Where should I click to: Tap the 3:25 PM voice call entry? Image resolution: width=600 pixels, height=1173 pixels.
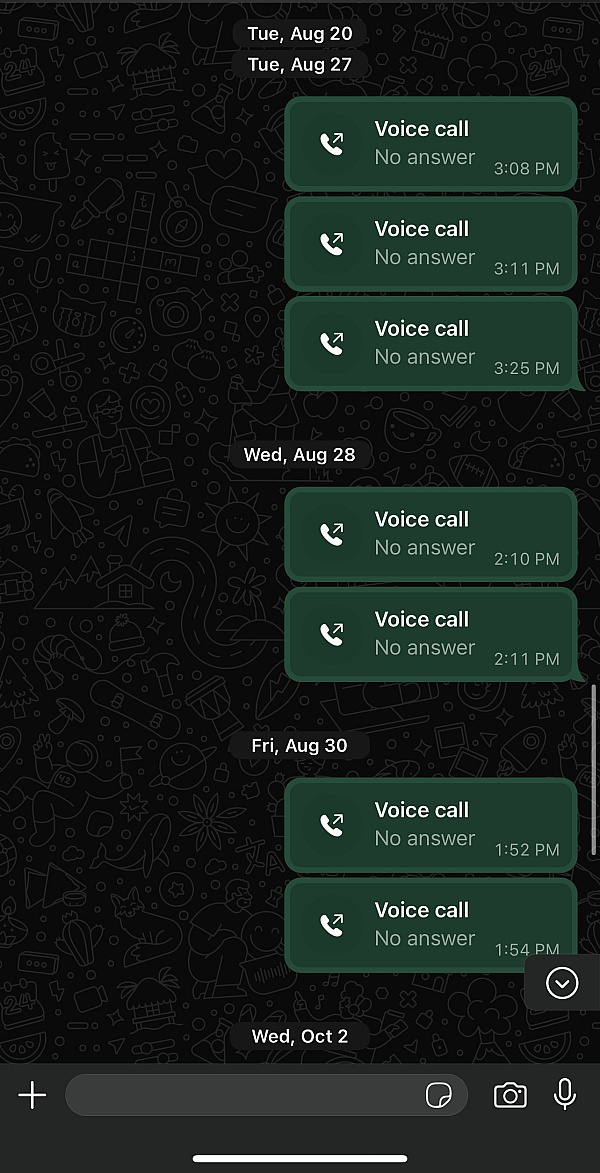tap(430, 343)
